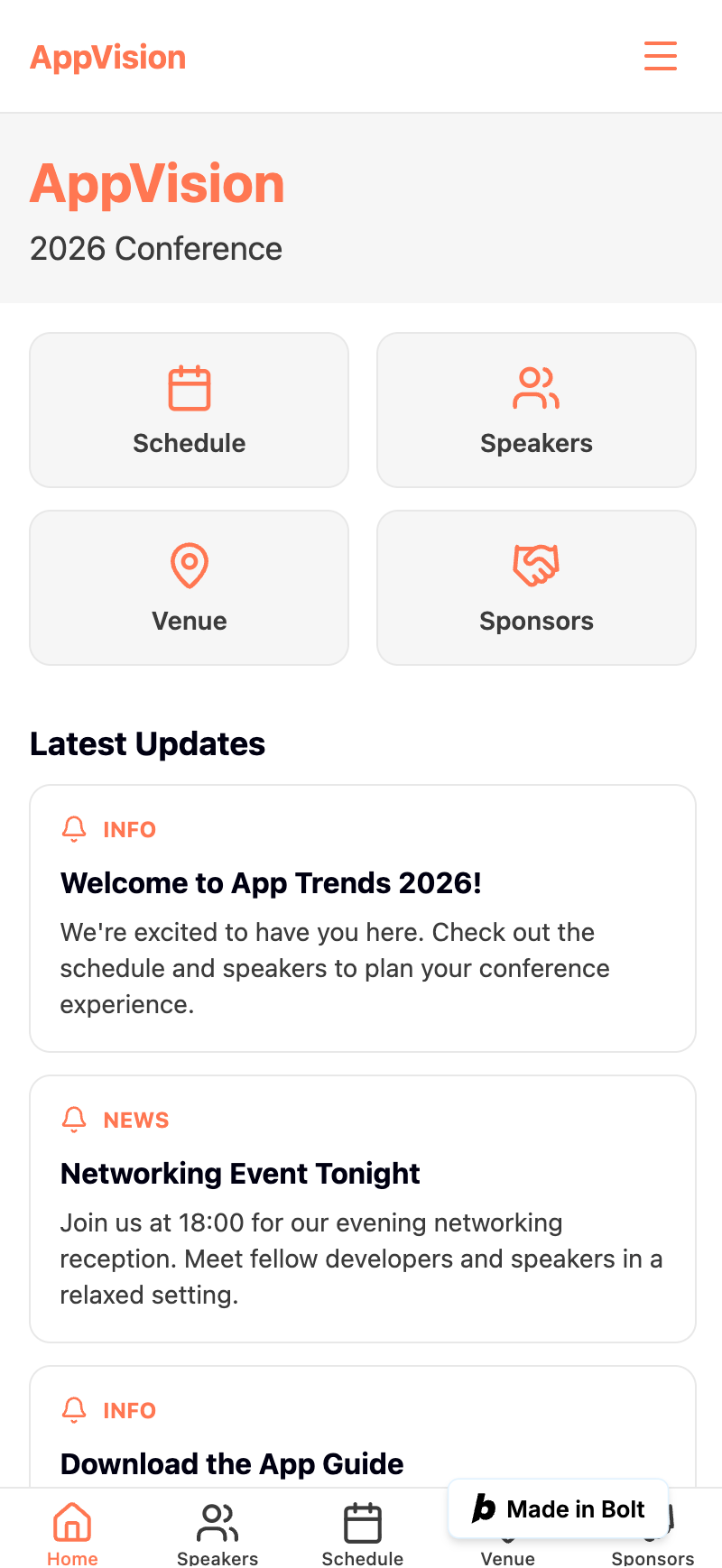Image resolution: width=722 pixels, height=1568 pixels.
Task: Click the Welcome to App Trends 2026 heading
Action: click(271, 883)
